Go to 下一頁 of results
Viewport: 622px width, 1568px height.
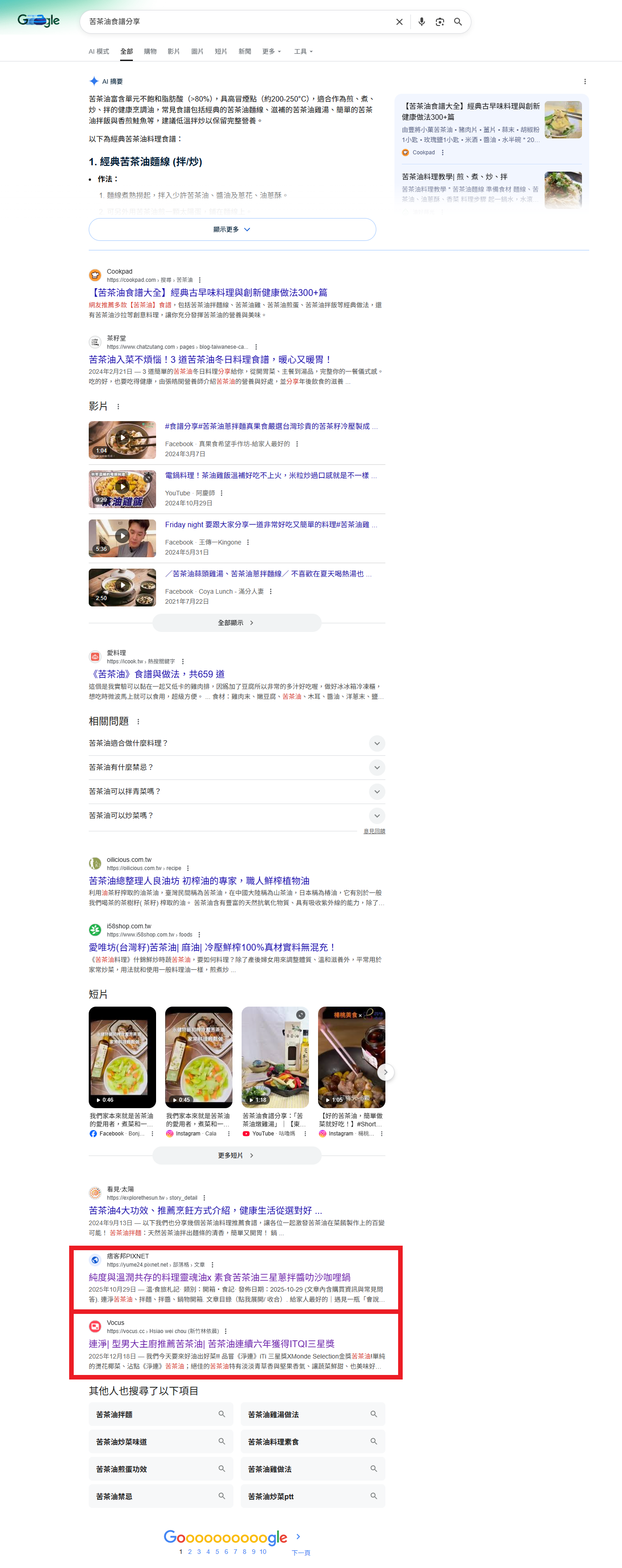point(300,1552)
